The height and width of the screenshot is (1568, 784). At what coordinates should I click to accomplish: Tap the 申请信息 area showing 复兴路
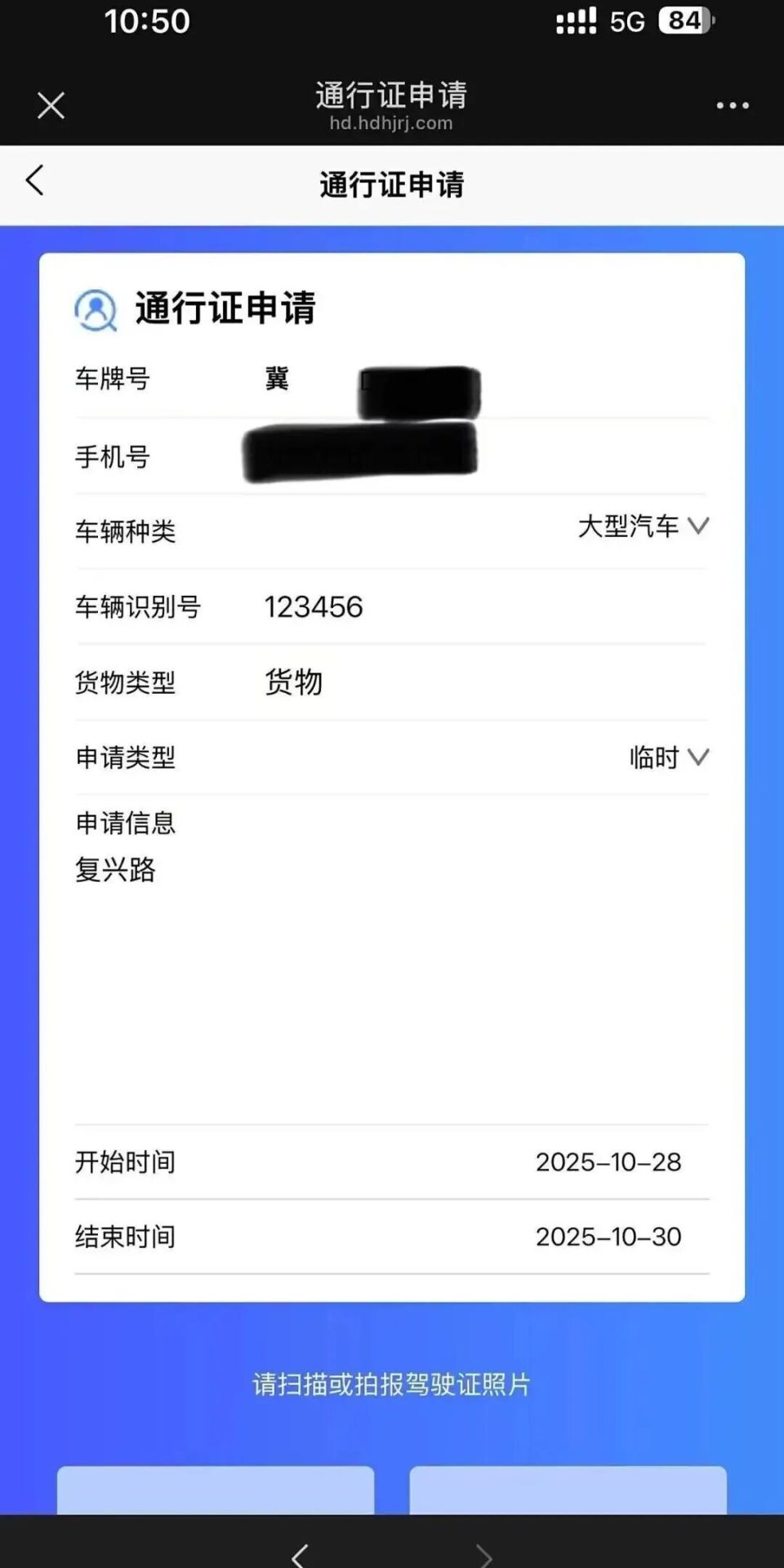point(114,870)
